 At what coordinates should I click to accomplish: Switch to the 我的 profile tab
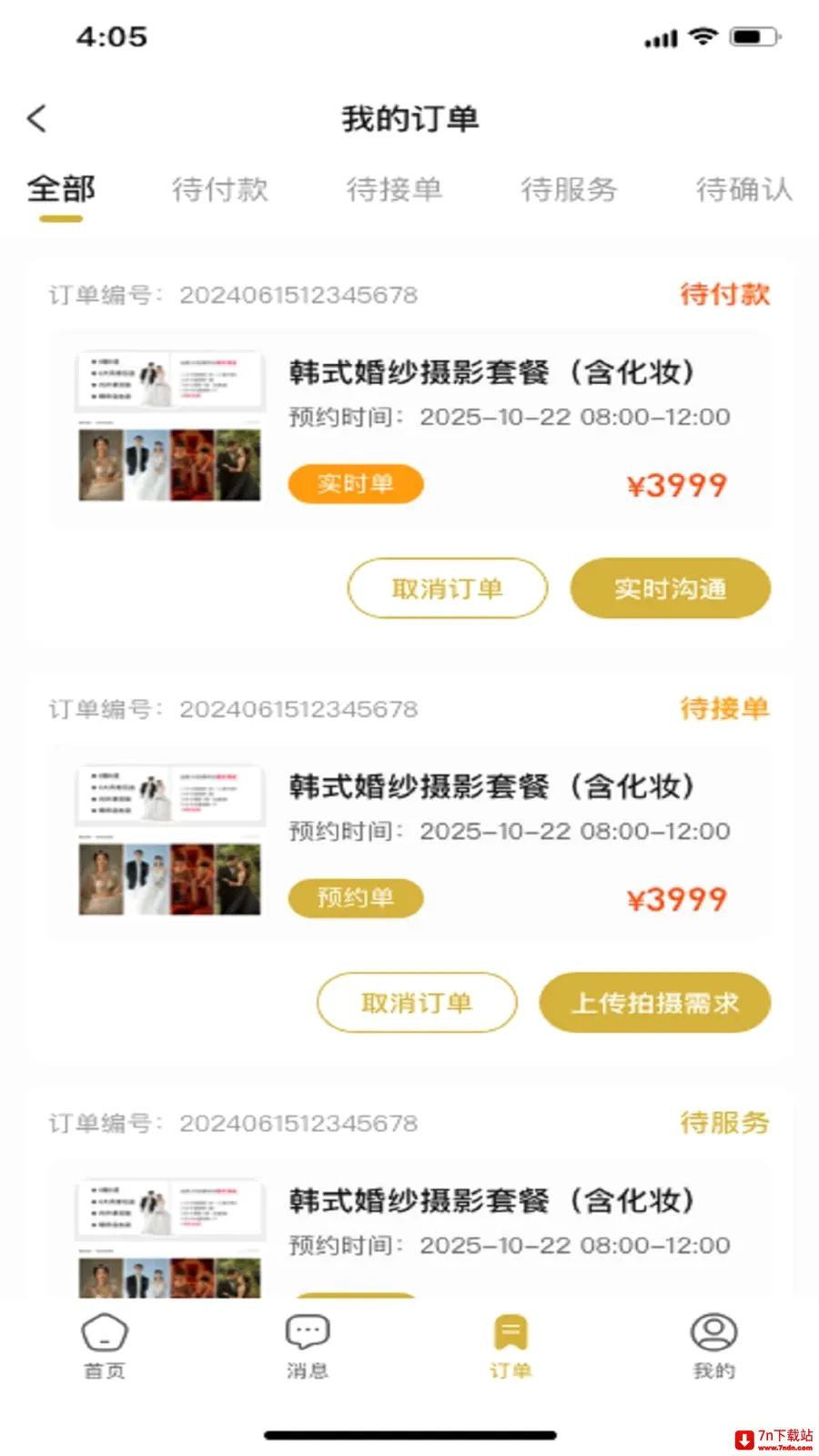click(713, 1347)
